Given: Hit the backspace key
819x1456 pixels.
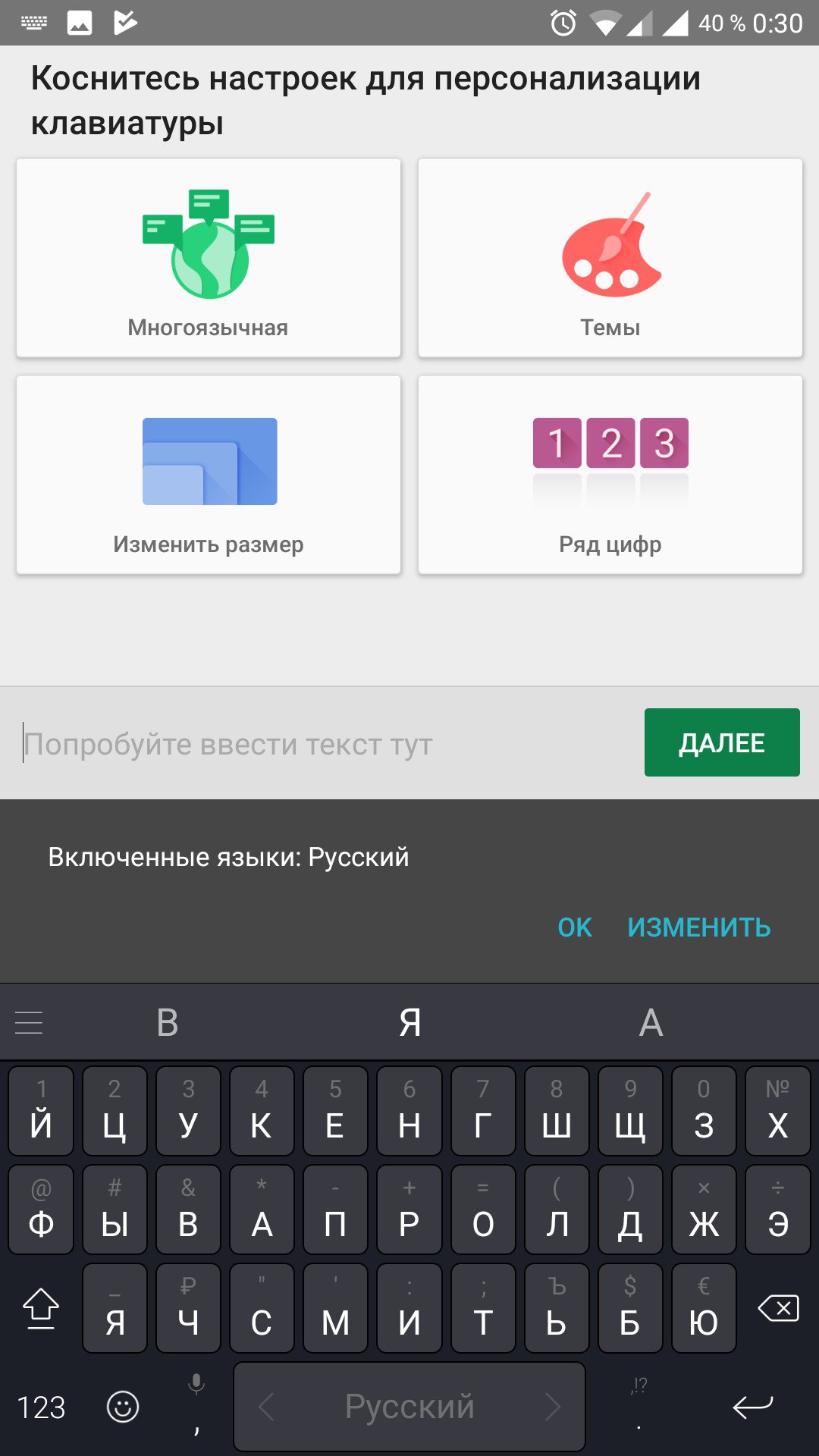Looking at the screenshot, I should [x=778, y=1308].
